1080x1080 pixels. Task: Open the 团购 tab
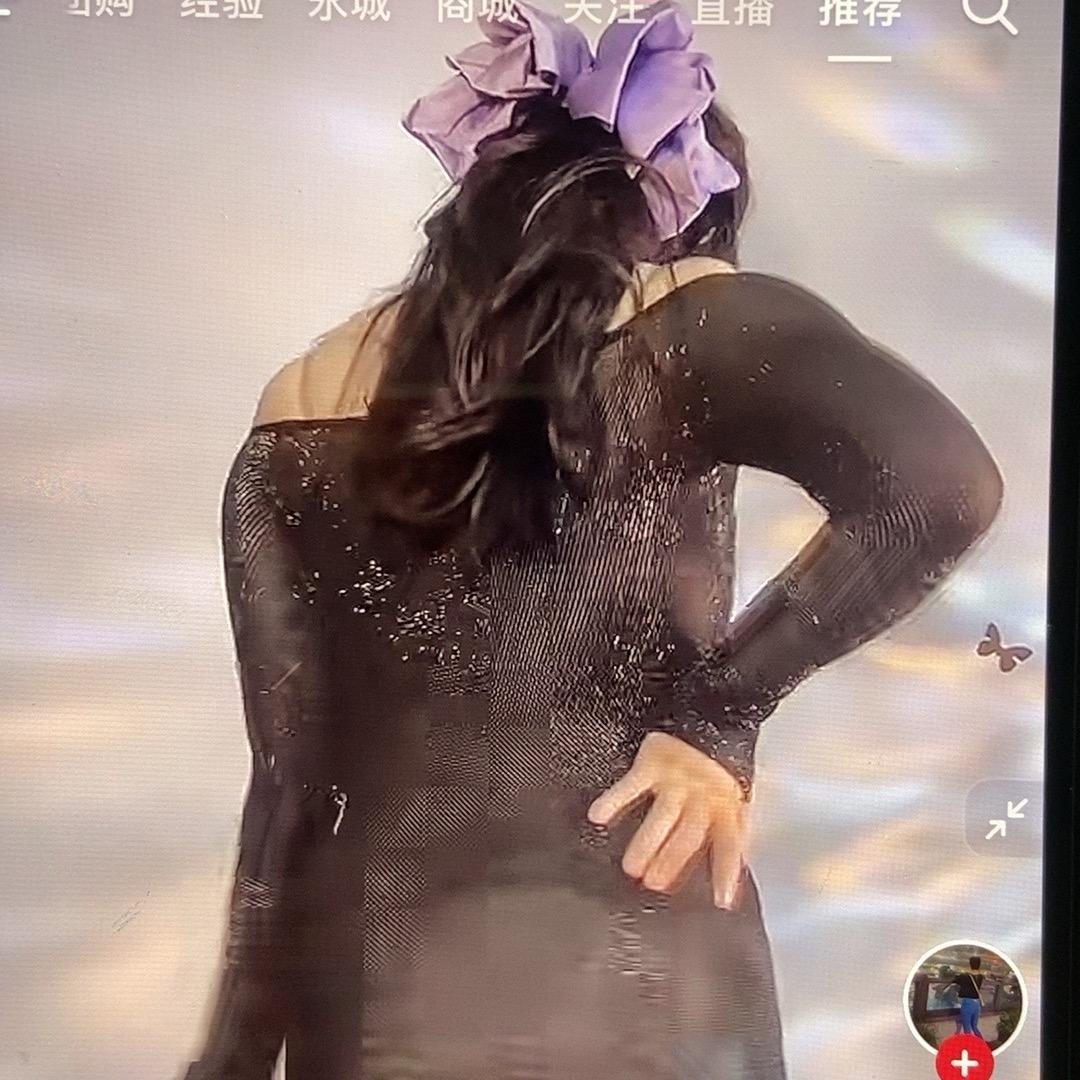point(100,8)
